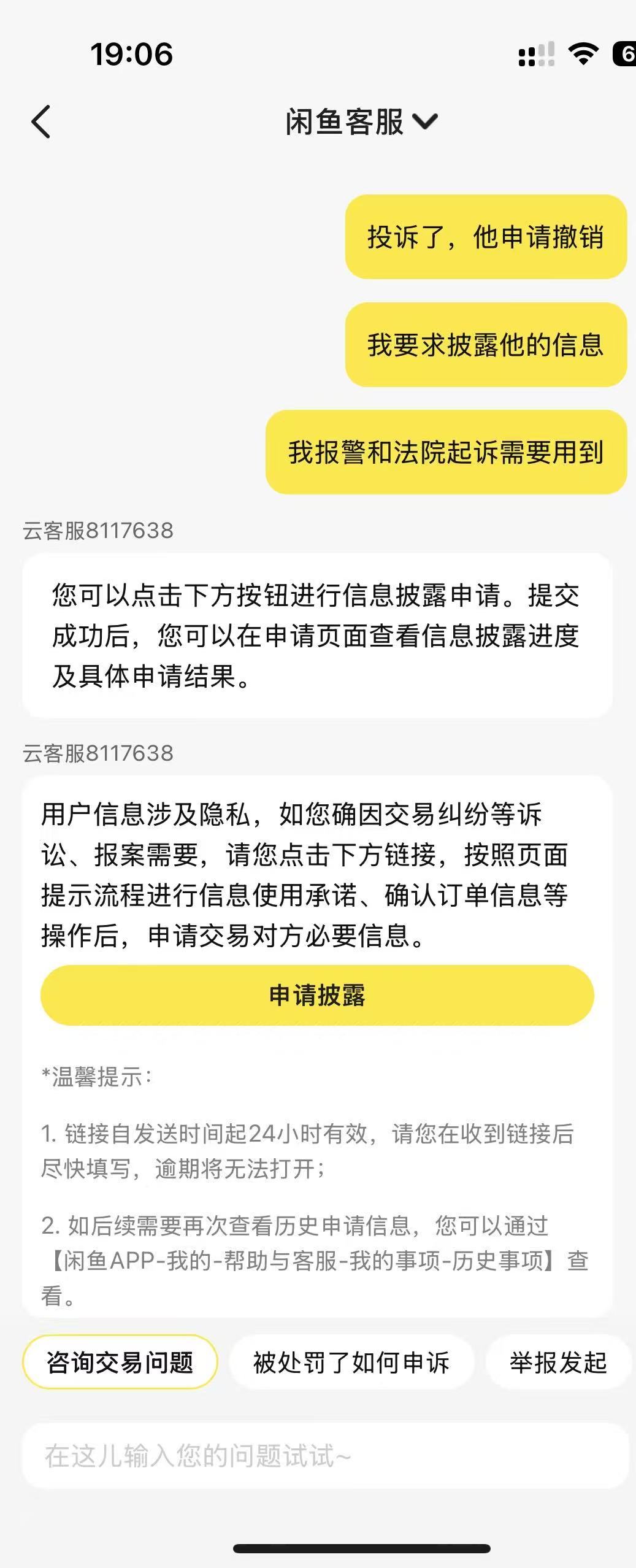Open the 举报发起 quick option
Viewport: 636px width, 1568px height.
tap(558, 1362)
